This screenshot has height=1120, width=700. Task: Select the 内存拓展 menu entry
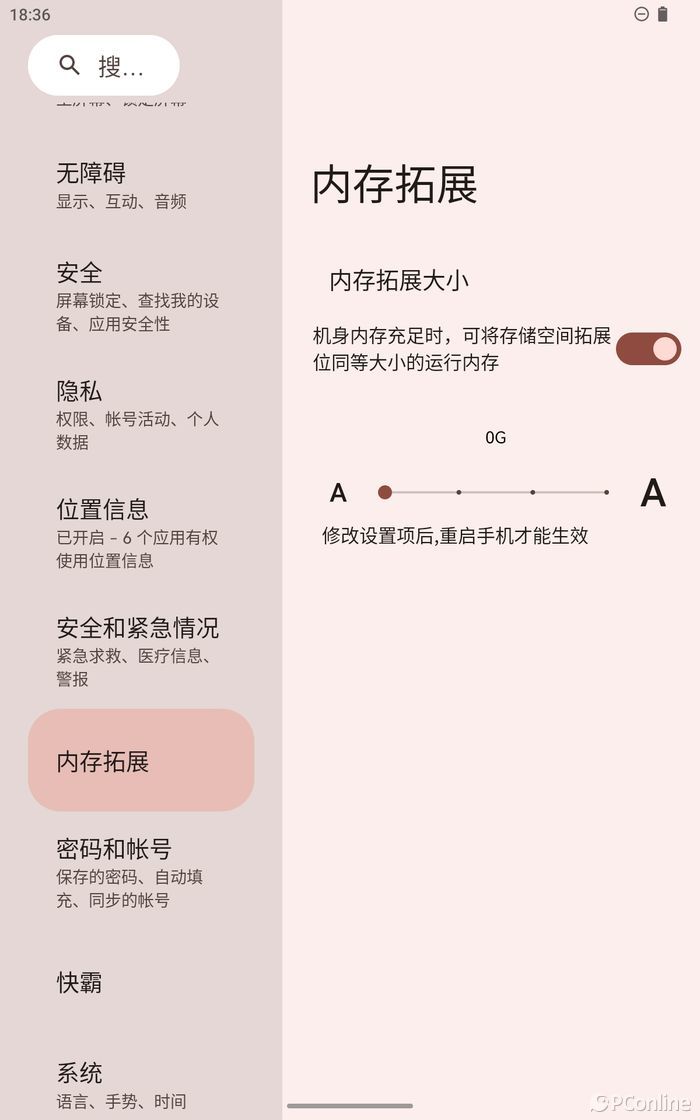tap(141, 761)
